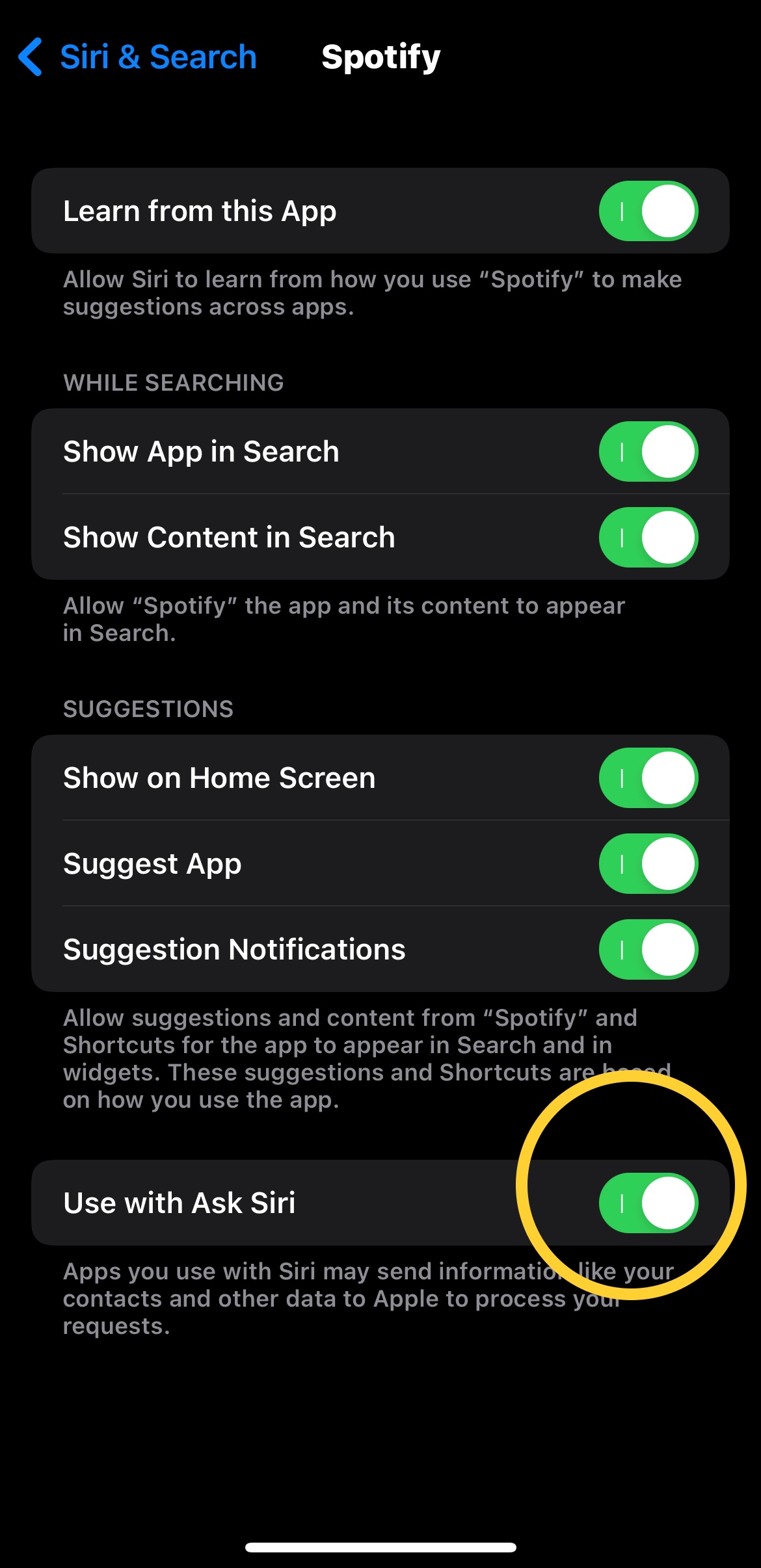The image size is (761, 1568).
Task: Toggle Show Content in Search off
Action: tap(648, 538)
